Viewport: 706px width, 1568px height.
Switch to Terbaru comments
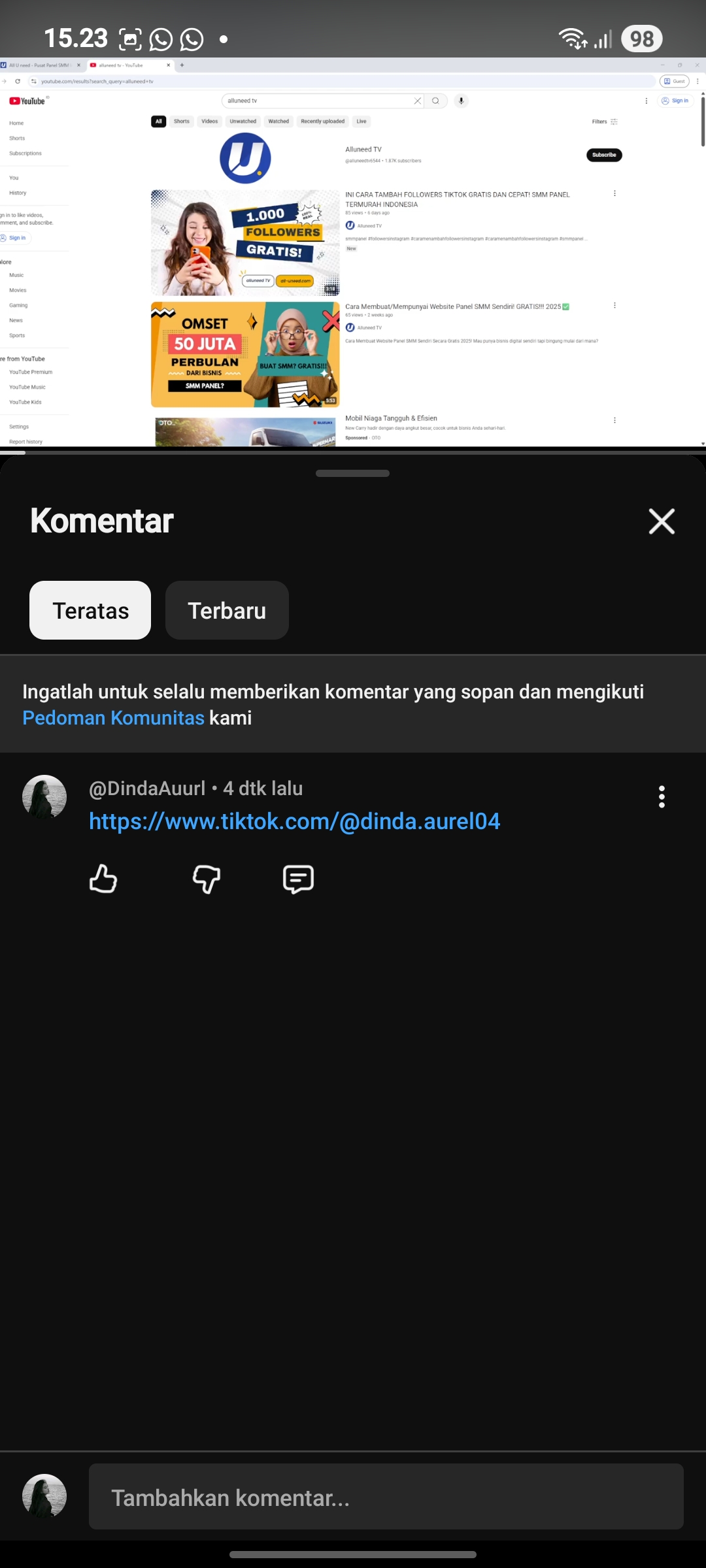pos(227,610)
